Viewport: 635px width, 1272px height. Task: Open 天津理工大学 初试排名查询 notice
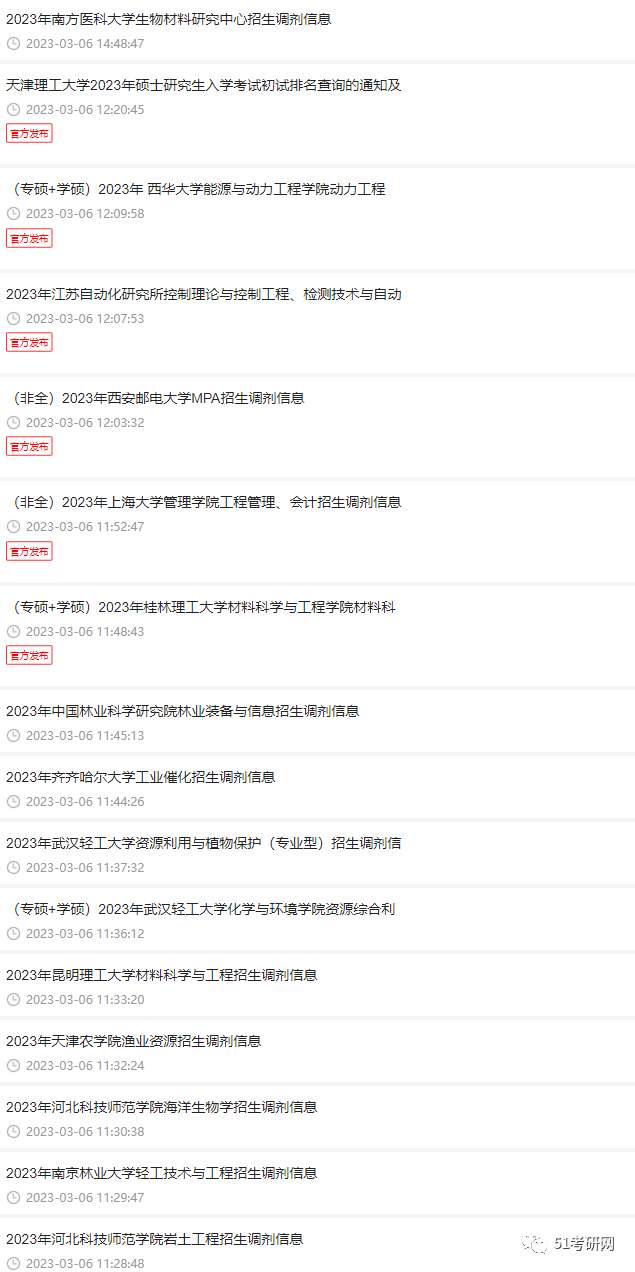pyautogui.click(x=204, y=85)
